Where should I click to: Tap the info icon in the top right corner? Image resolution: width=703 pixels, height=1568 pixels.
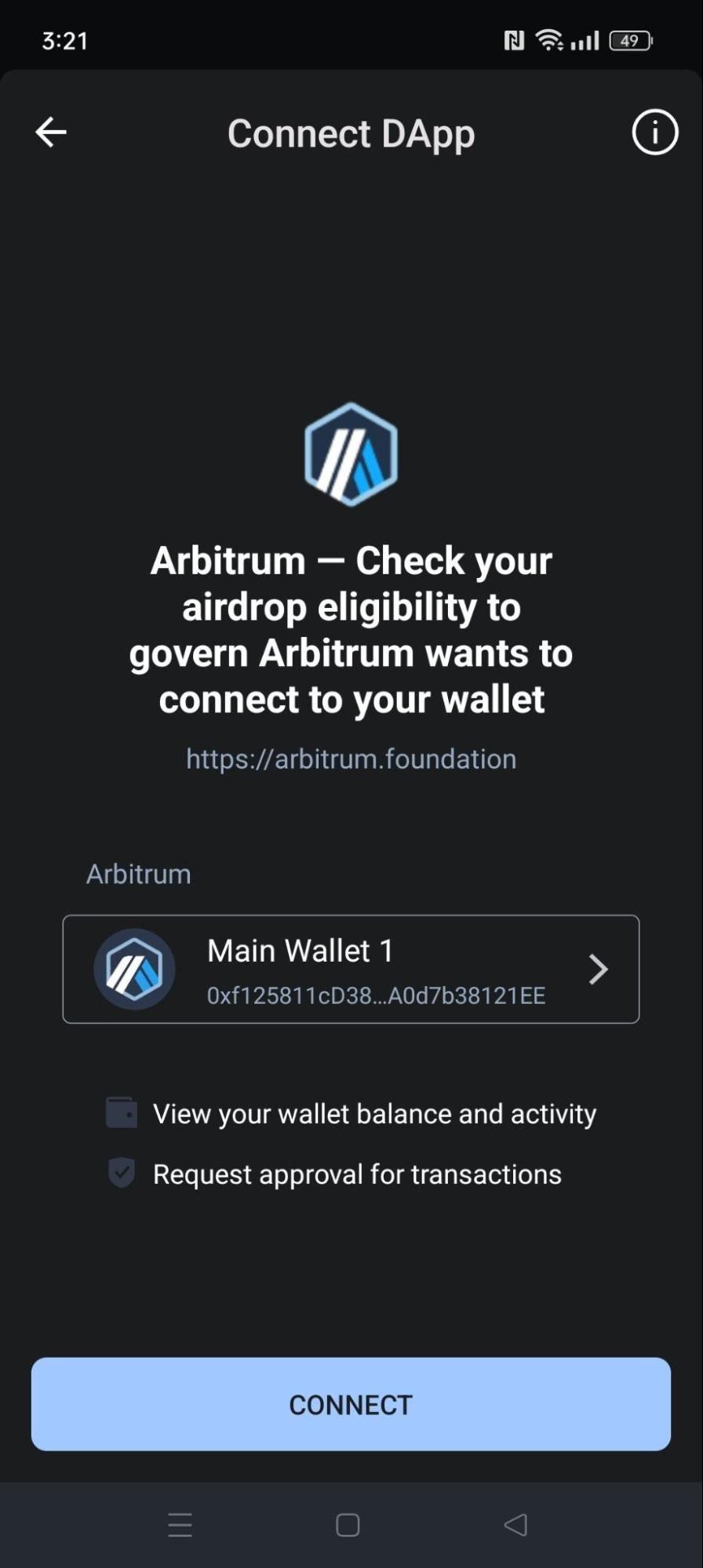coord(654,132)
